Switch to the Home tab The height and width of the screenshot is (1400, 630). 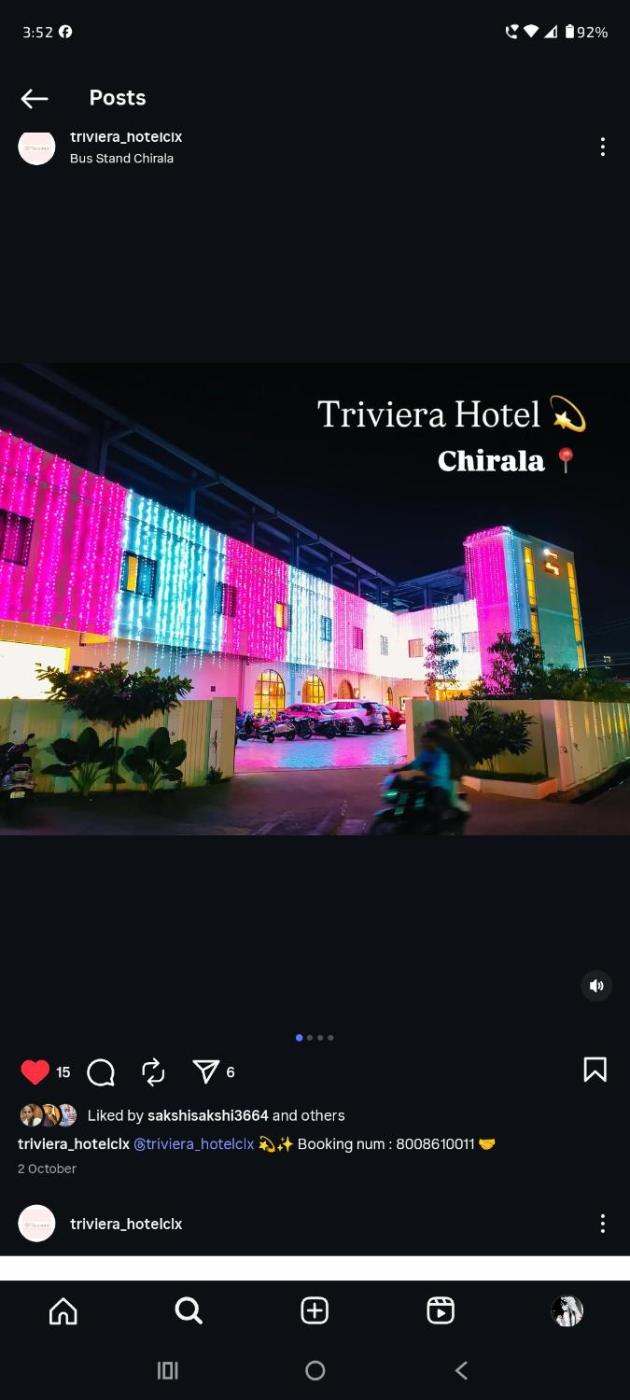63,1311
